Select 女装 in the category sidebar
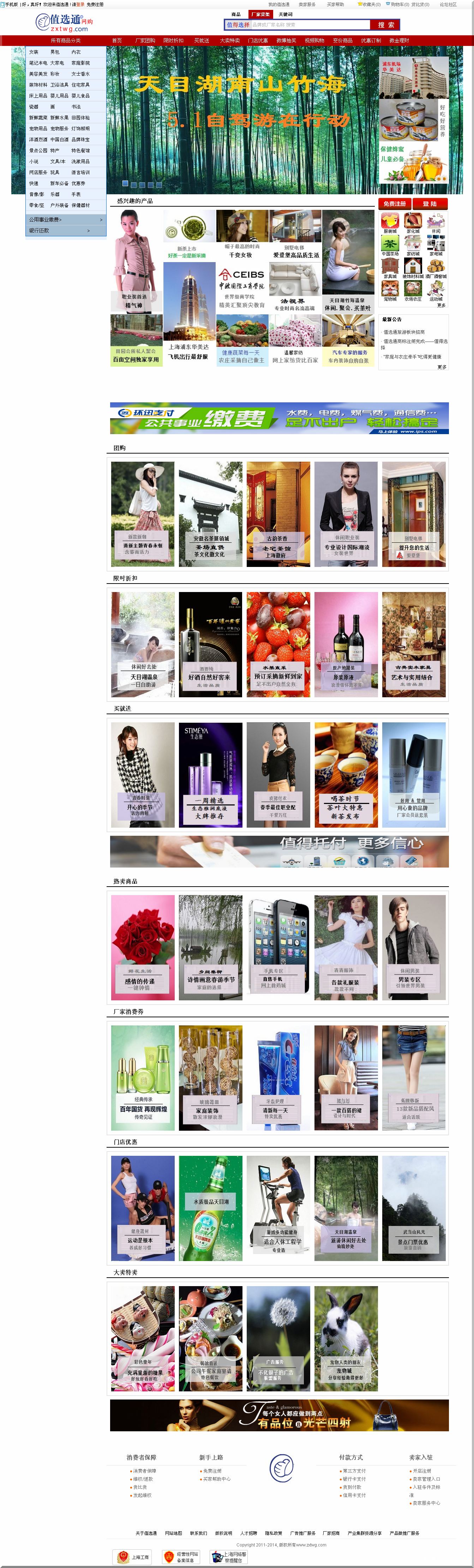 34,52
